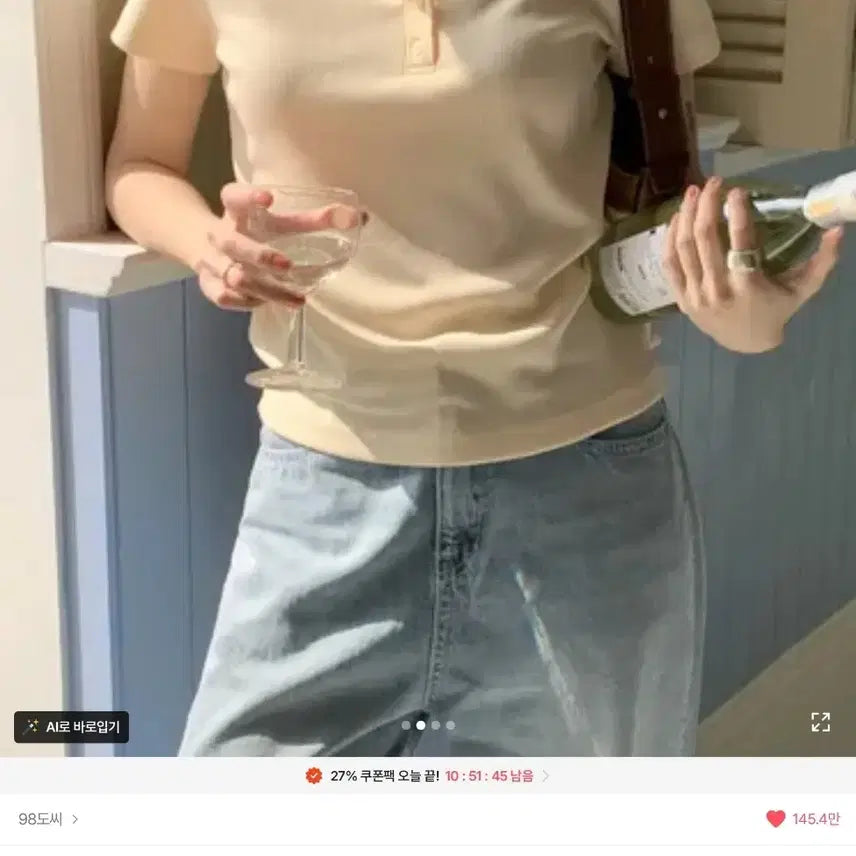Screen dimensions: 856x856
Task: Tap the AI로 바로입기 try-on button
Action: (x=71, y=727)
